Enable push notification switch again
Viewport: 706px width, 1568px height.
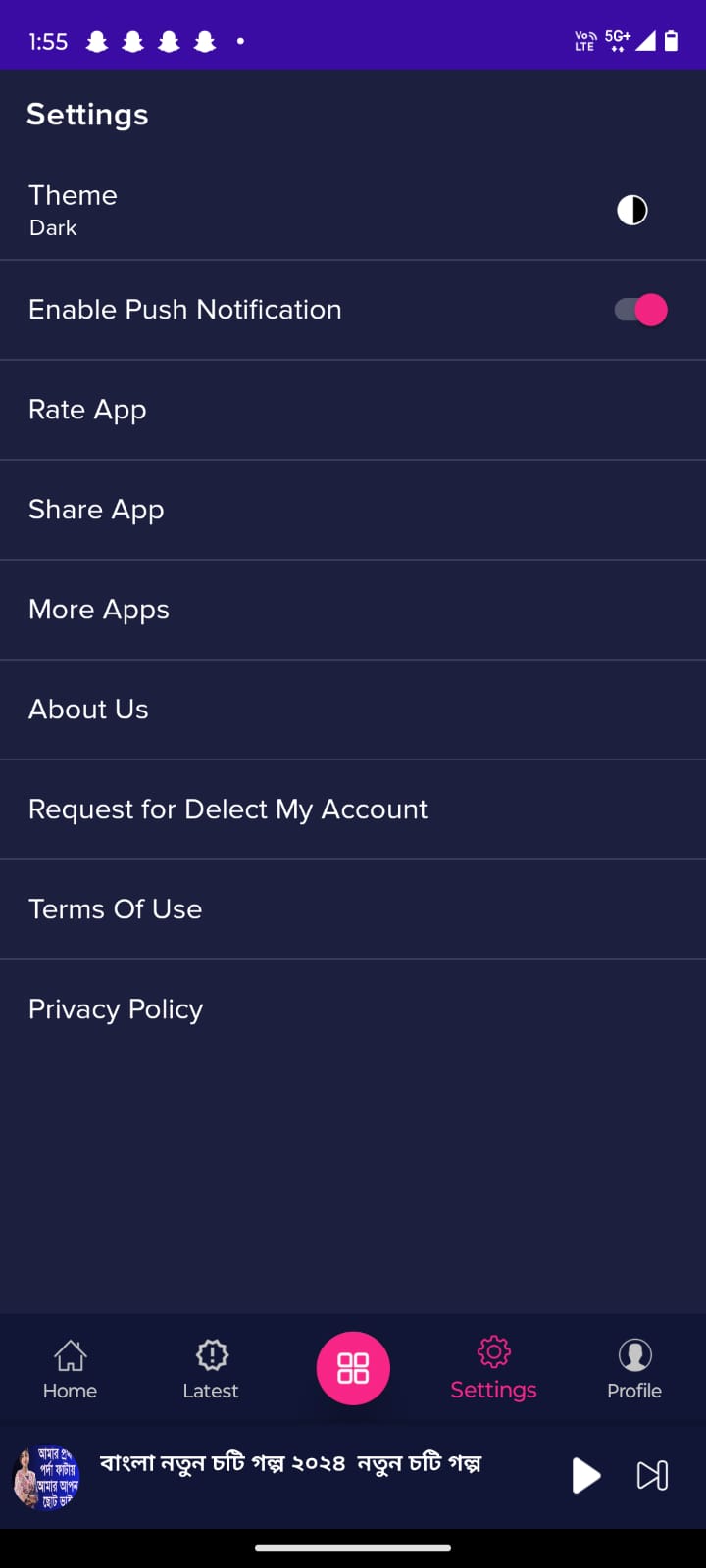pyautogui.click(x=638, y=309)
